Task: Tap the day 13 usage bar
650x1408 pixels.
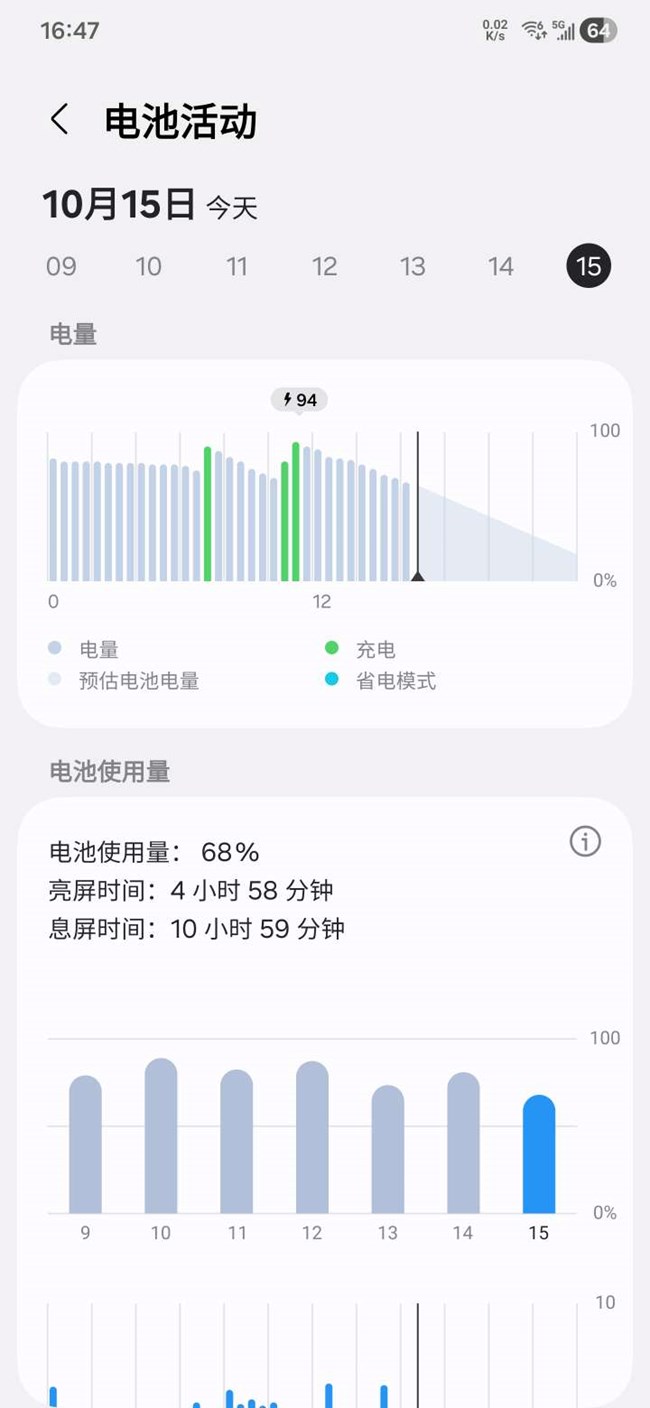Action: (388, 1150)
